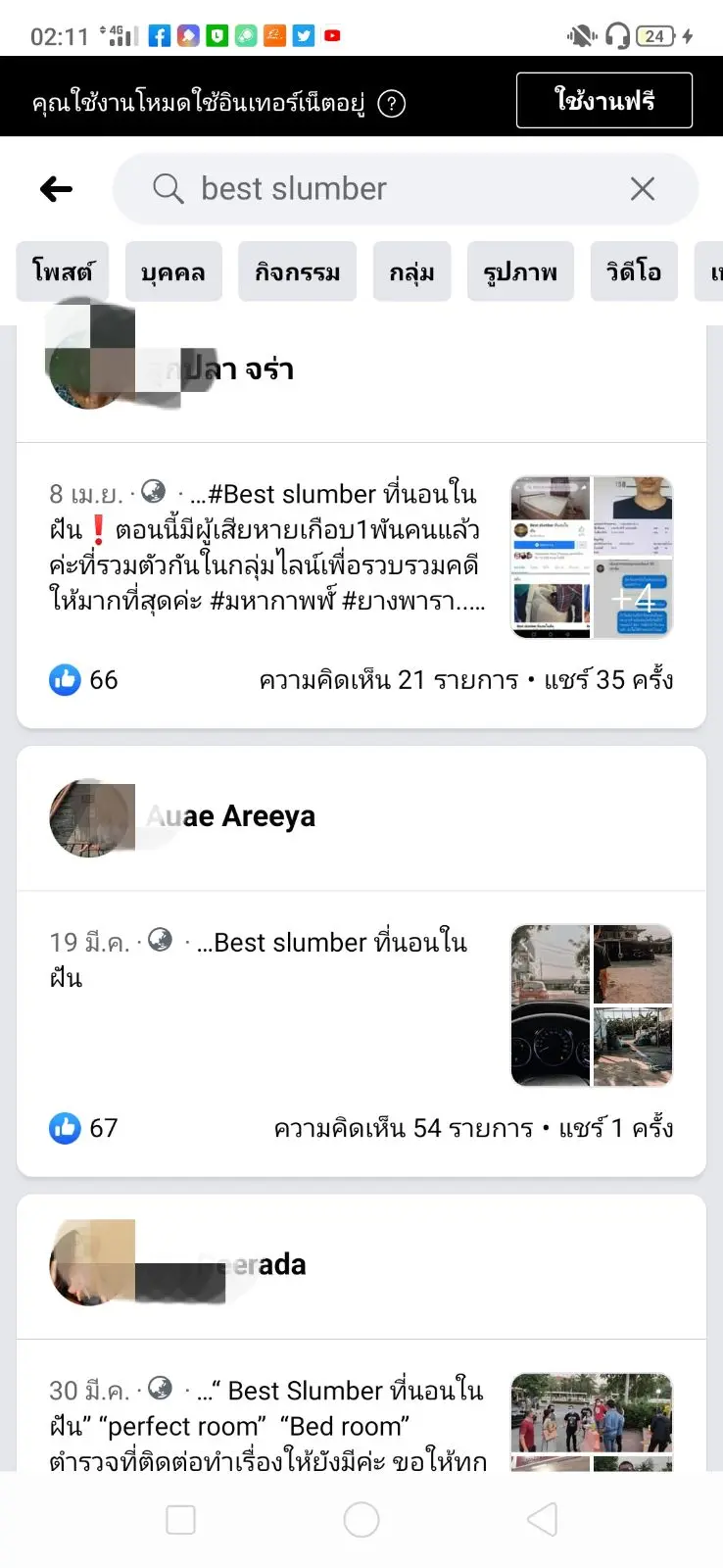Image resolution: width=723 pixels, height=1568 pixels.
Task: Tap the ใช้งานฟรี button
Action: pyautogui.click(x=603, y=101)
